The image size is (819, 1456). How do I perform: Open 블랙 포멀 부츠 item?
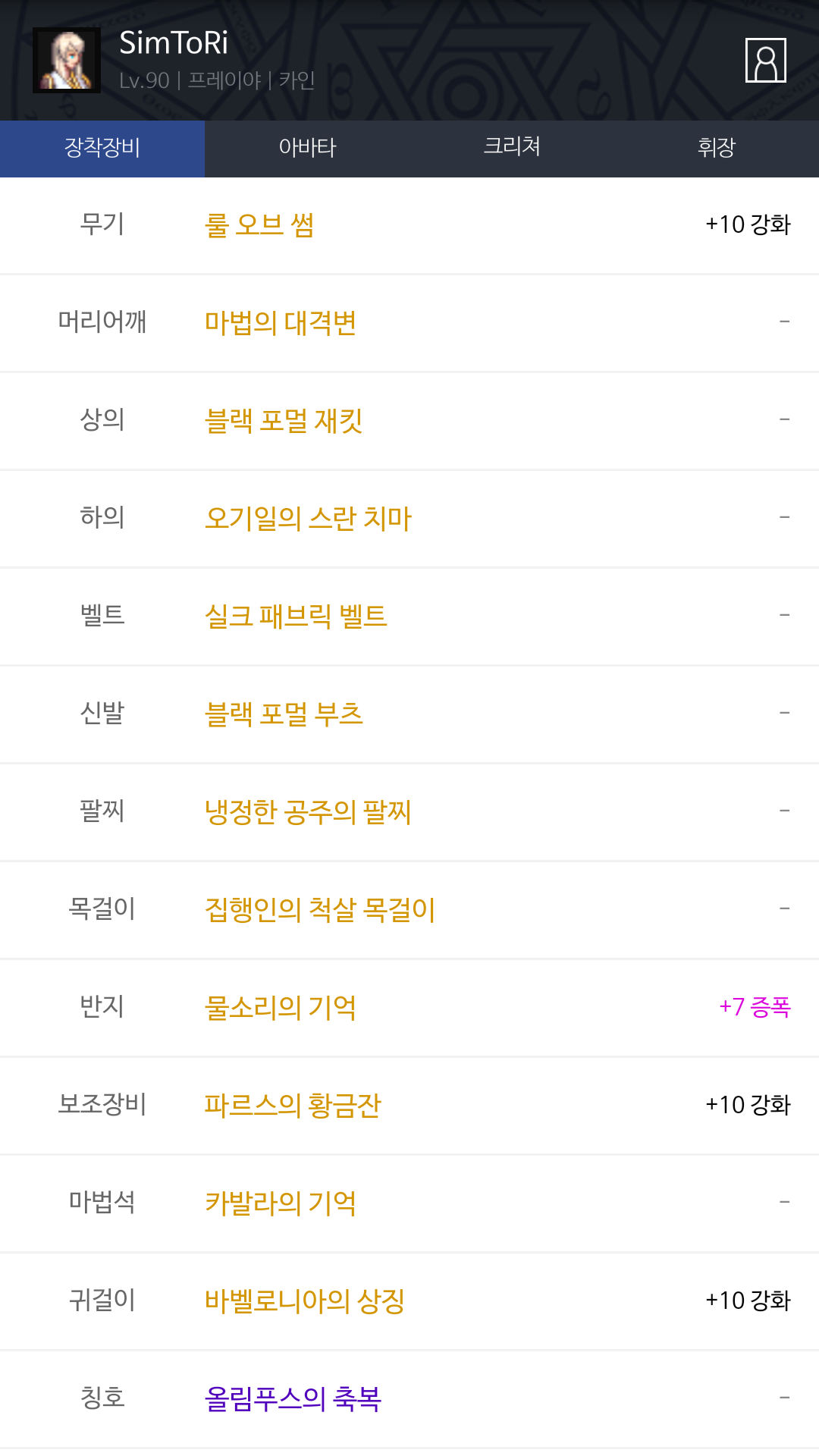pyautogui.click(x=284, y=714)
